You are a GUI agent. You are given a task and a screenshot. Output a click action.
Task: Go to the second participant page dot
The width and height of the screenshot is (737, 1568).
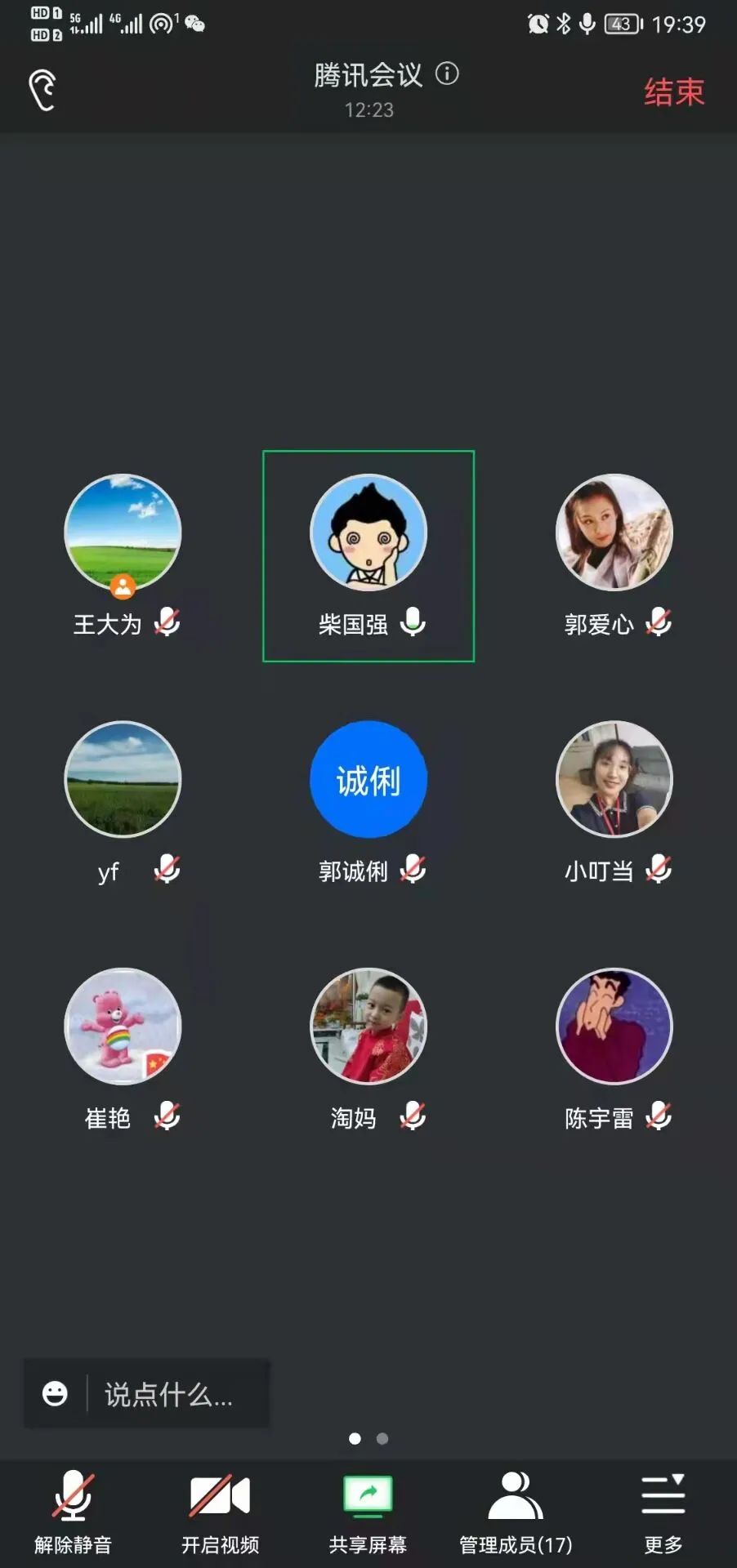[x=382, y=1439]
